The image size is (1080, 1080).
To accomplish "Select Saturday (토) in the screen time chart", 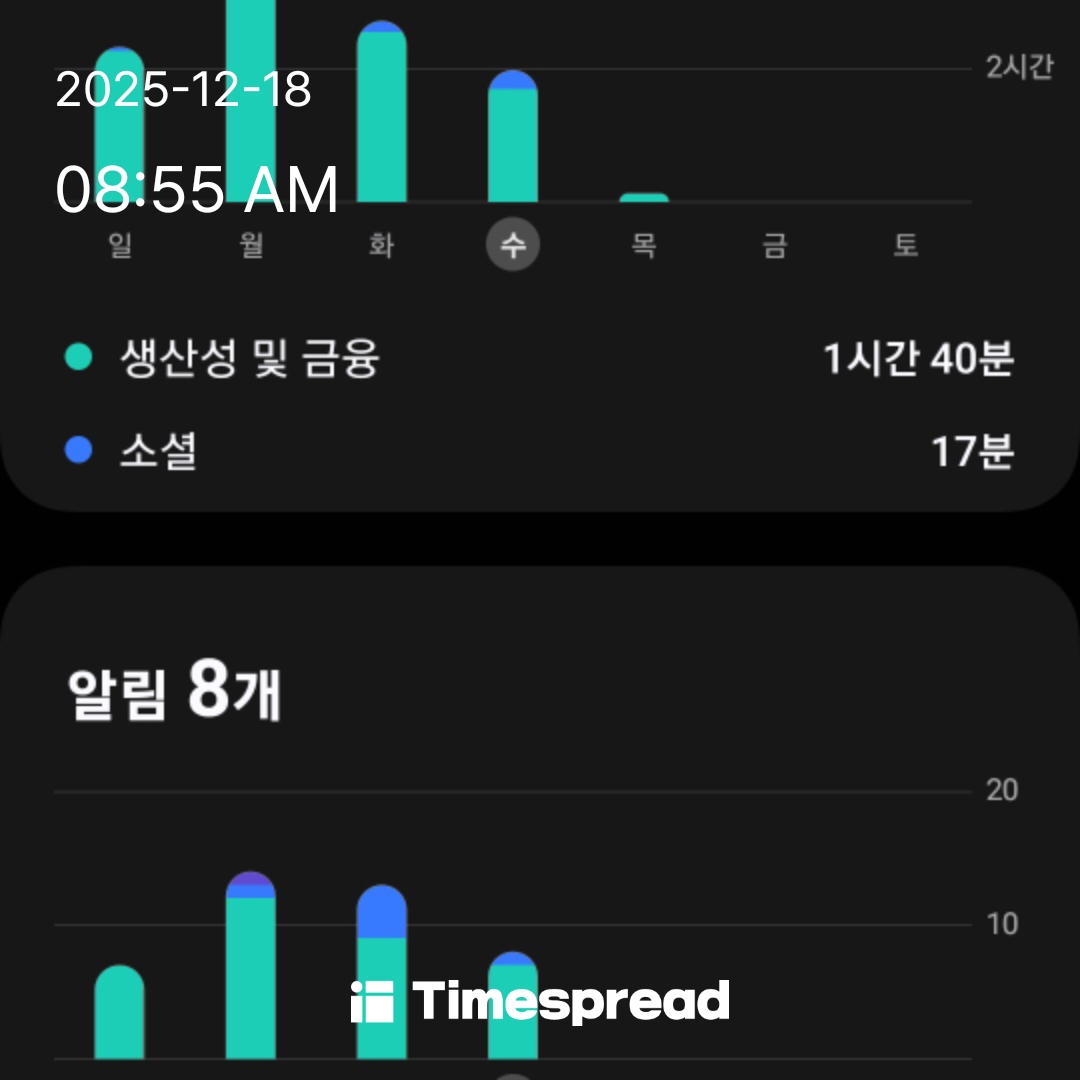I will point(905,245).
